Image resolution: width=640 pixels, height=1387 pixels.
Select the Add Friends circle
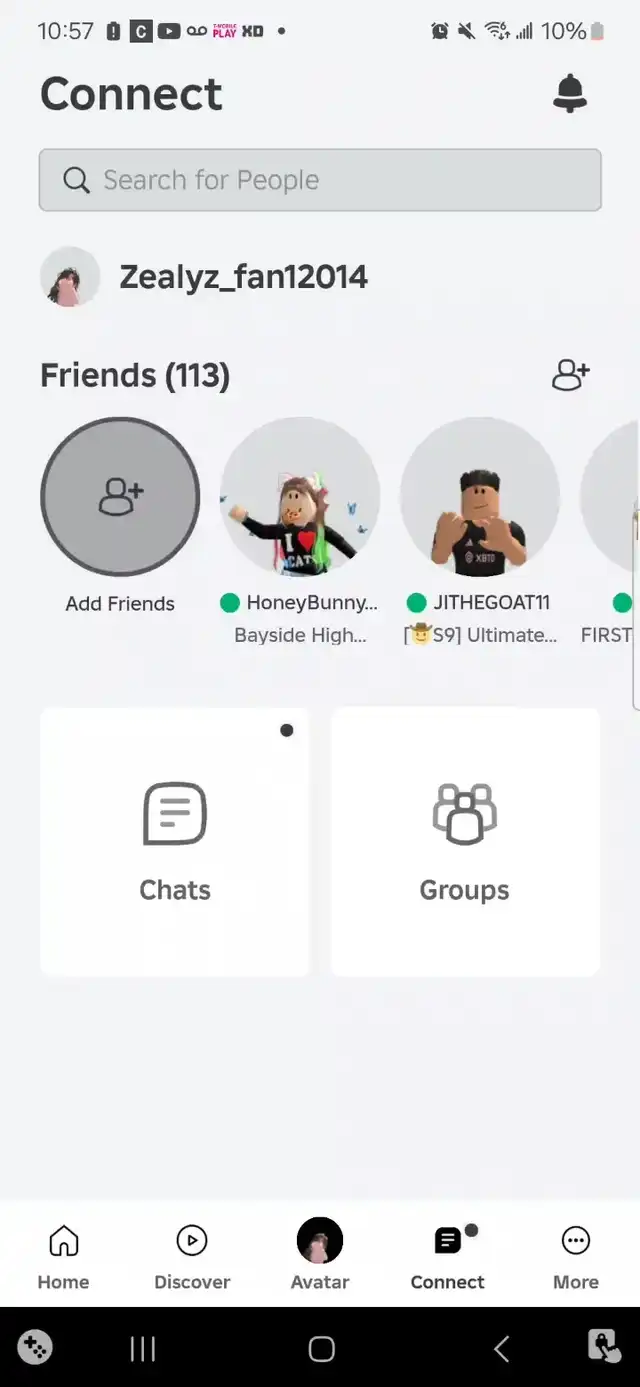(x=120, y=497)
